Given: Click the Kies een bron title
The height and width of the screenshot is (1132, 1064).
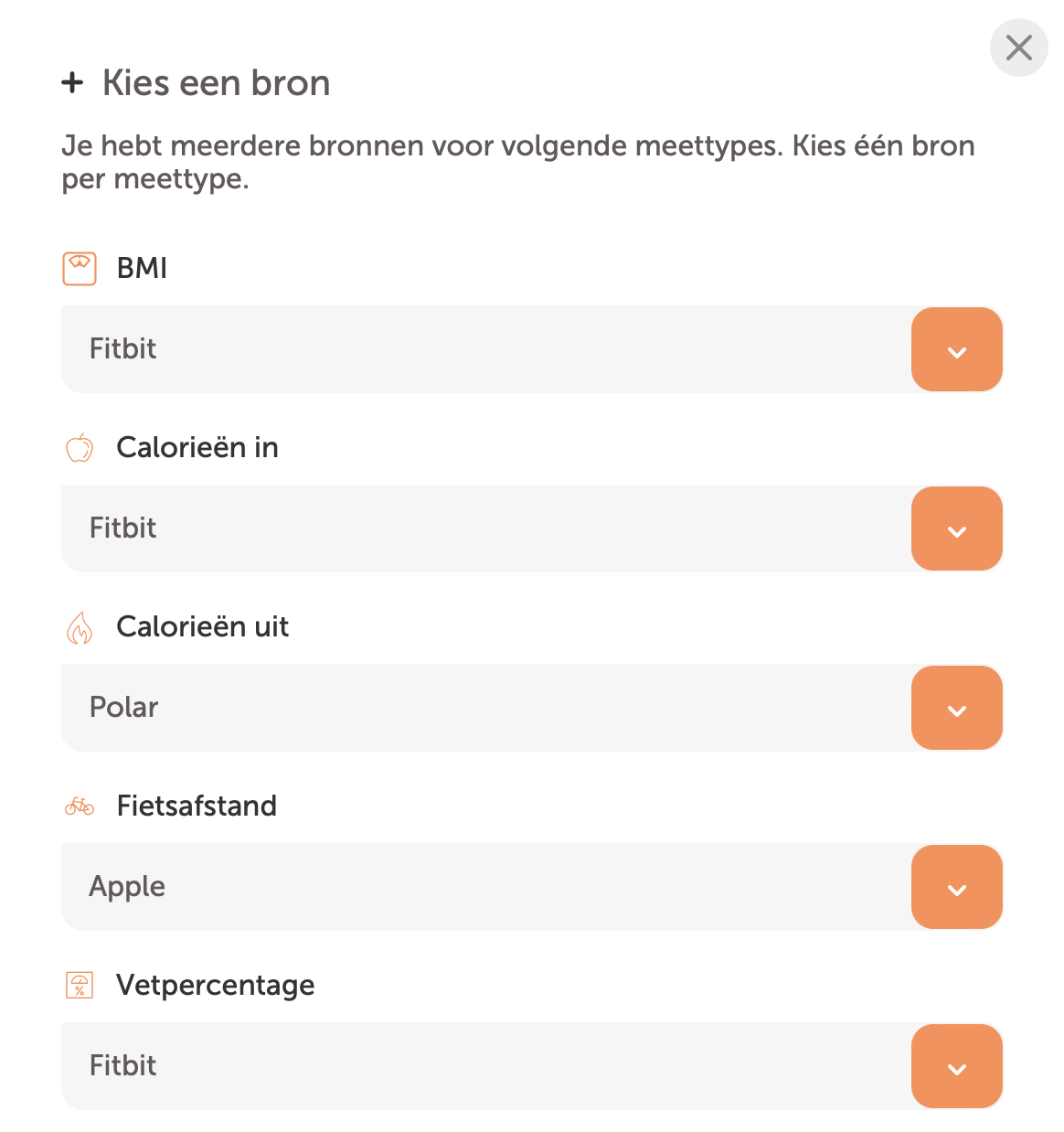Looking at the screenshot, I should [216, 83].
